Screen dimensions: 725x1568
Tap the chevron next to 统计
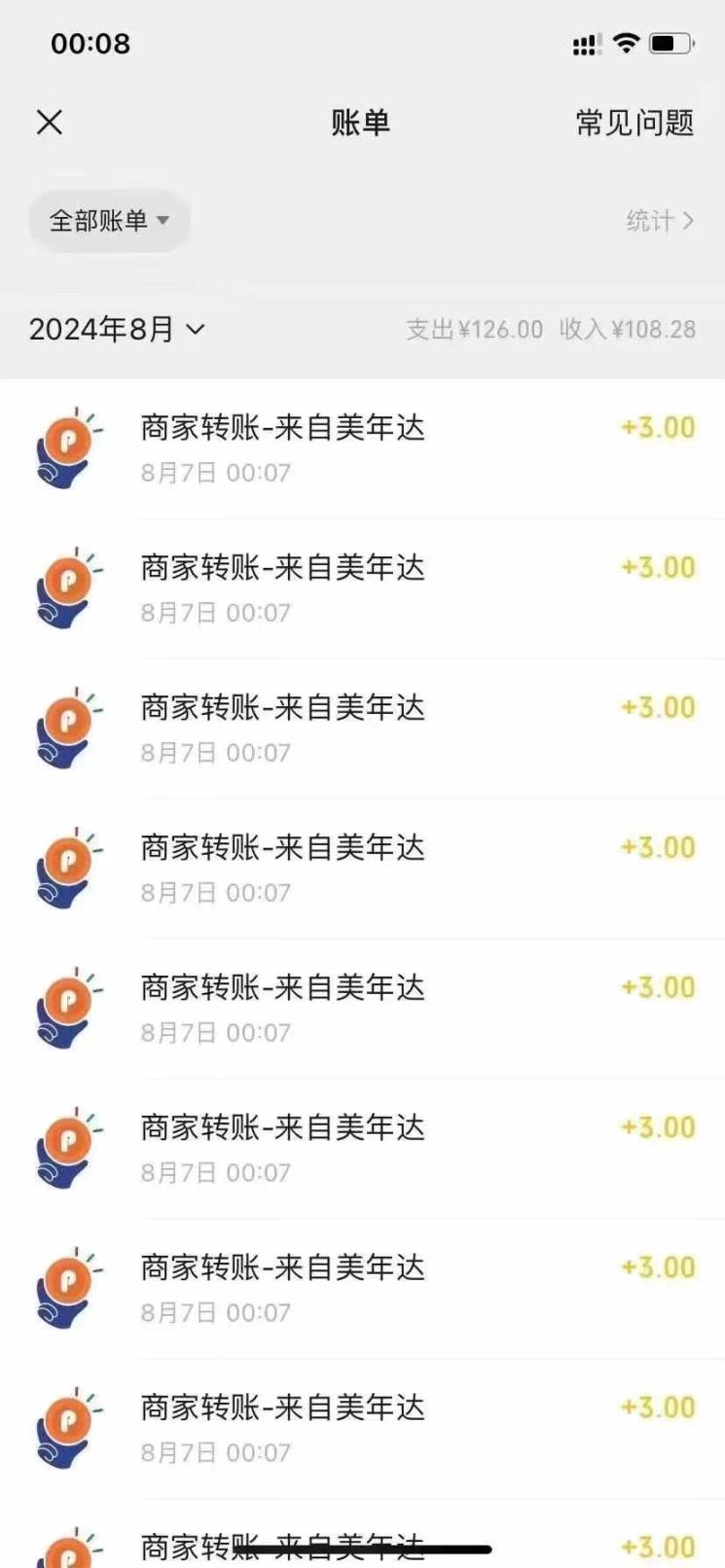(x=690, y=221)
